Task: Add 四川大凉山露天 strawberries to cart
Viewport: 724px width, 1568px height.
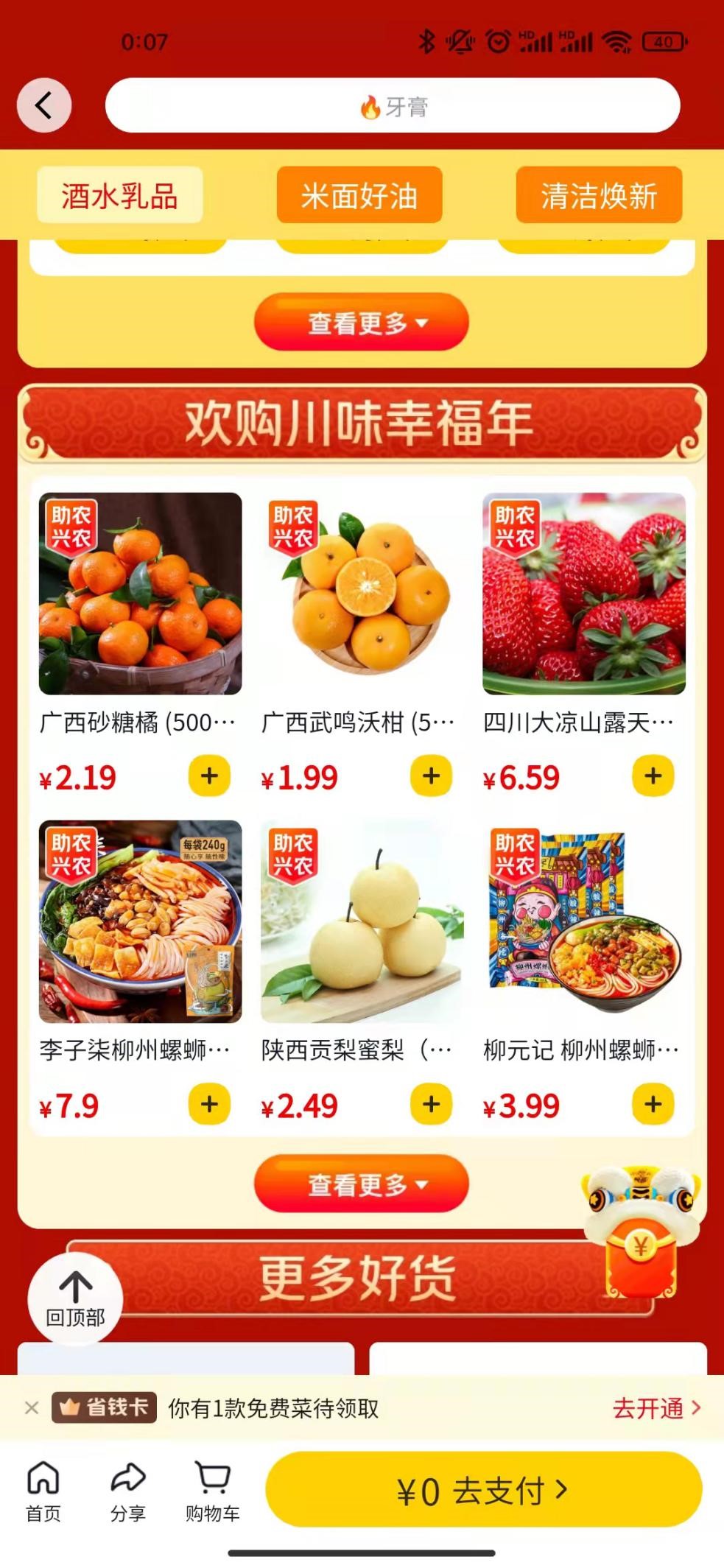Action: click(x=653, y=776)
